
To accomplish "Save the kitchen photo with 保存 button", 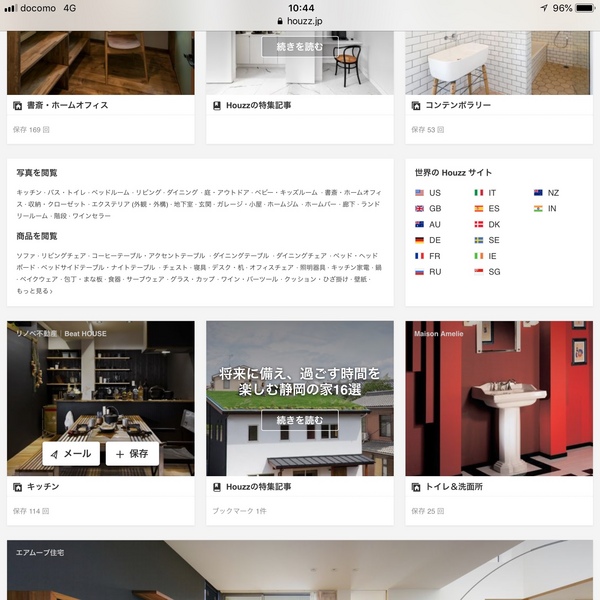I will (131, 453).
